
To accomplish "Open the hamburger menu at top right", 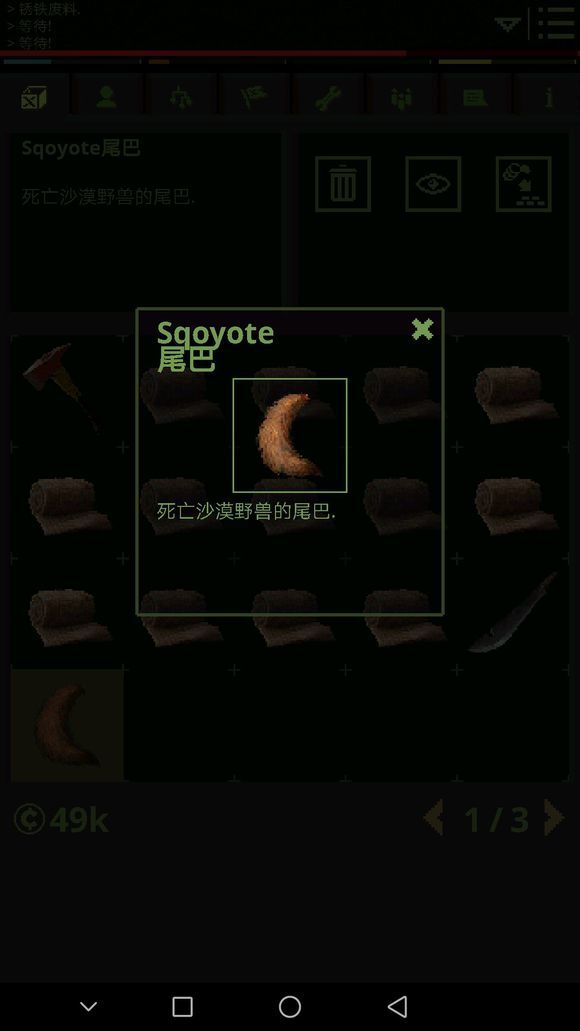I will (556, 24).
